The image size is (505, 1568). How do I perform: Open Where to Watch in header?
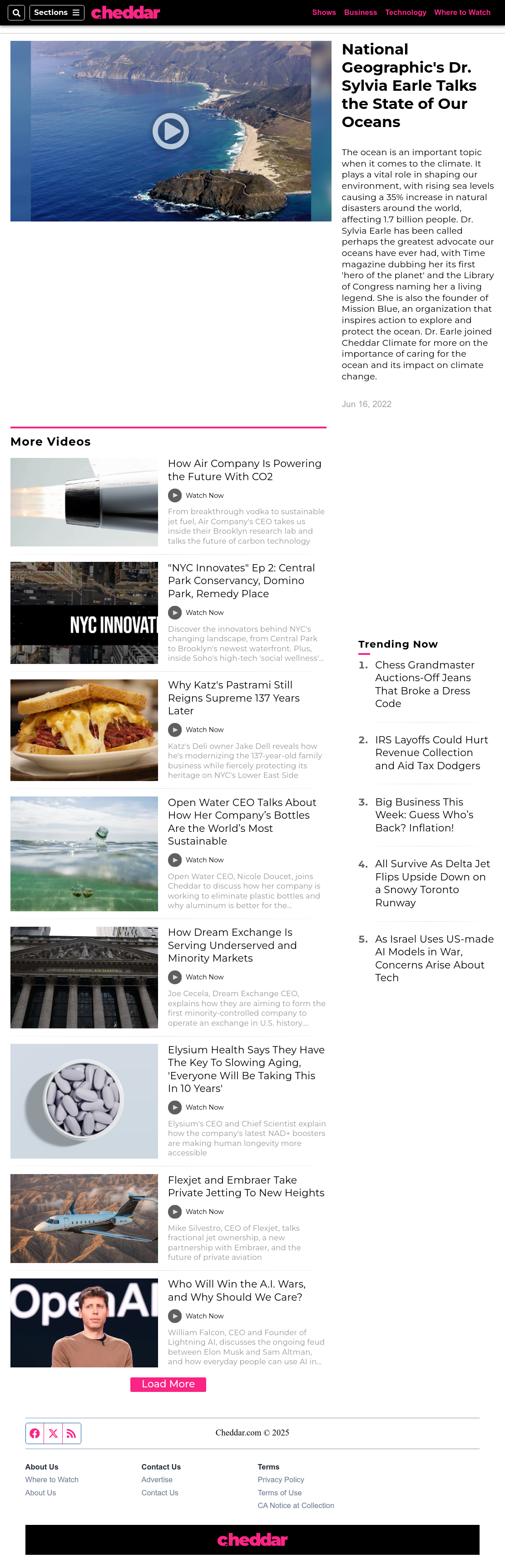point(462,12)
